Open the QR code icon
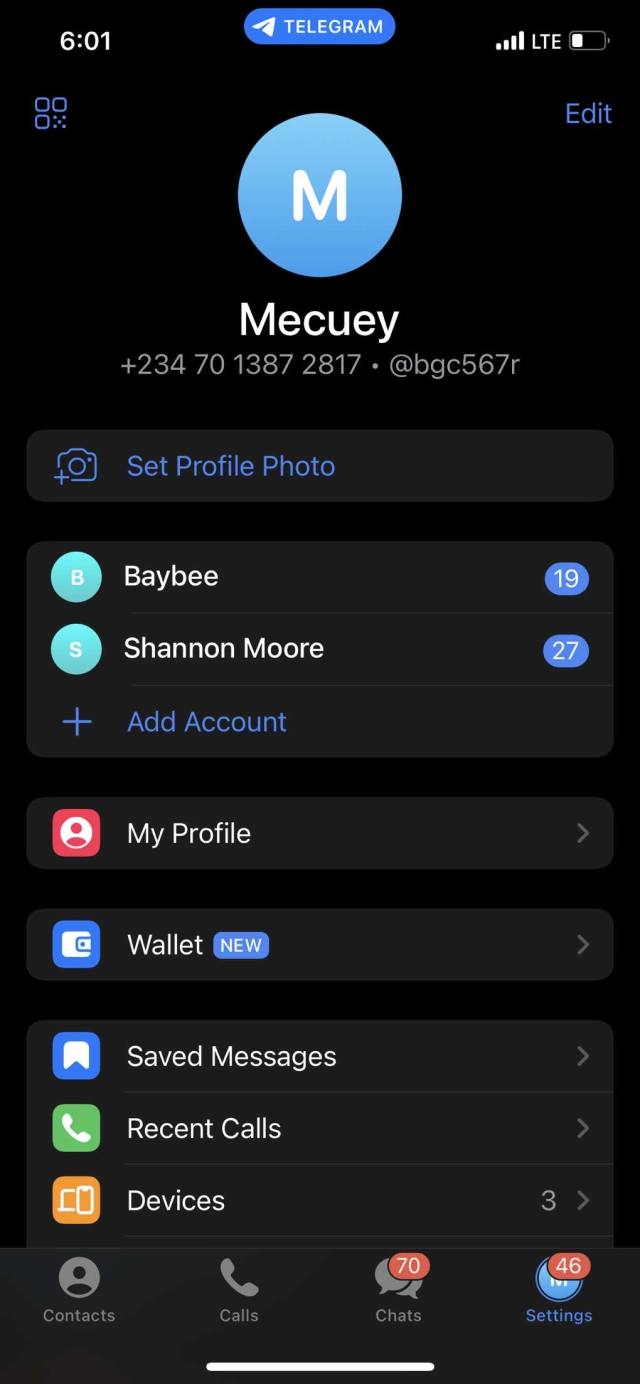Viewport: 640px width, 1384px height. pyautogui.click(x=51, y=113)
